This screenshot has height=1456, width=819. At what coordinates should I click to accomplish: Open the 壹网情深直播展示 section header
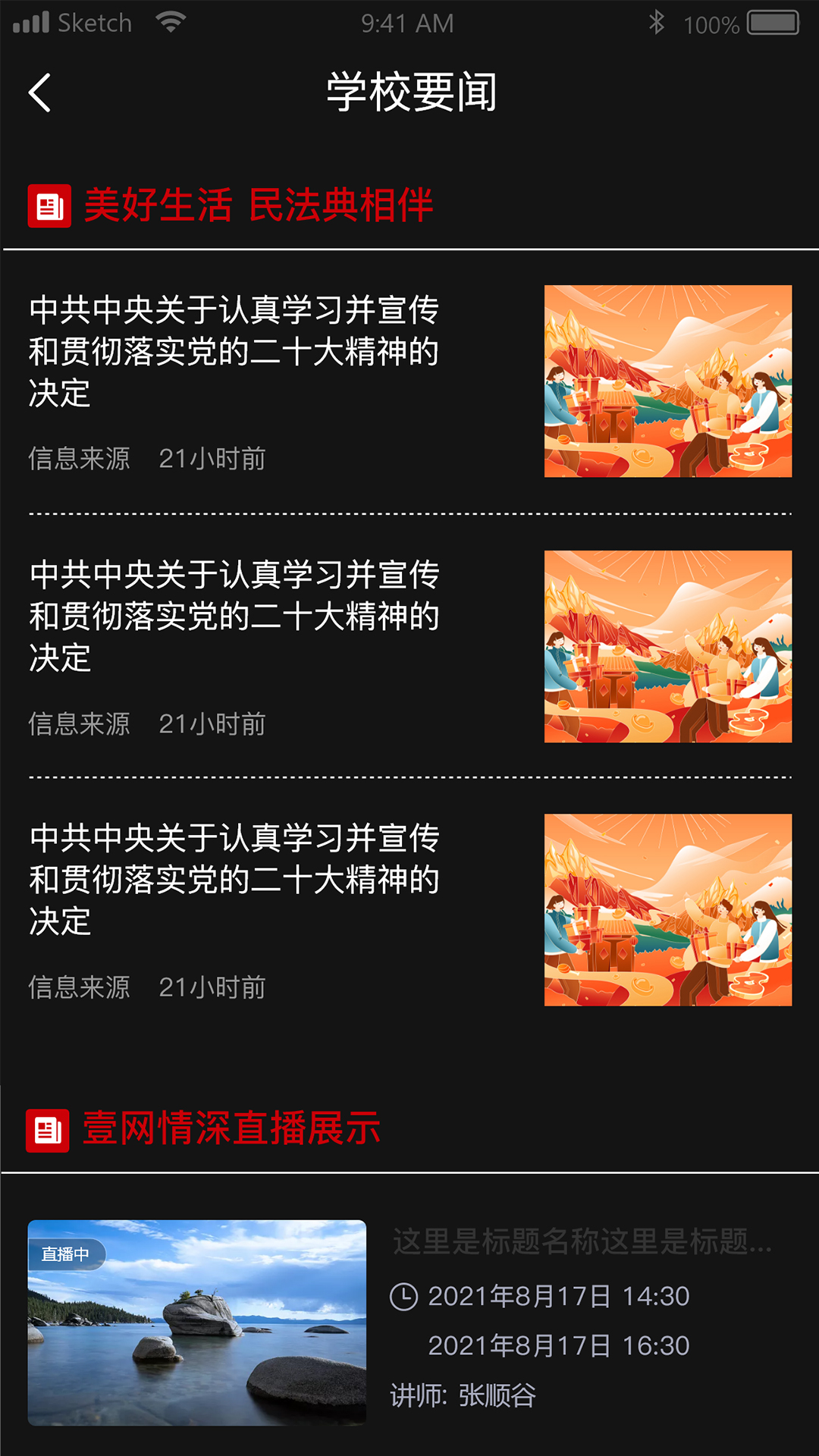(231, 1128)
